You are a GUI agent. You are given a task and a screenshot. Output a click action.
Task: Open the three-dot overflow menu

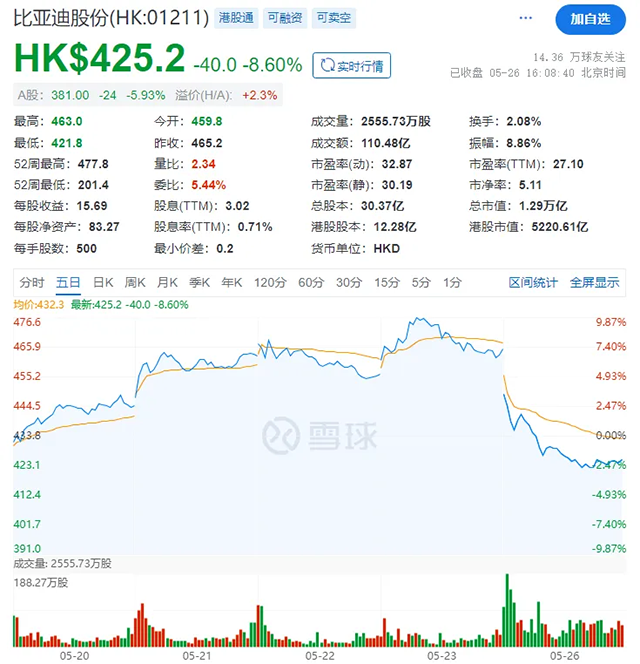point(526,19)
